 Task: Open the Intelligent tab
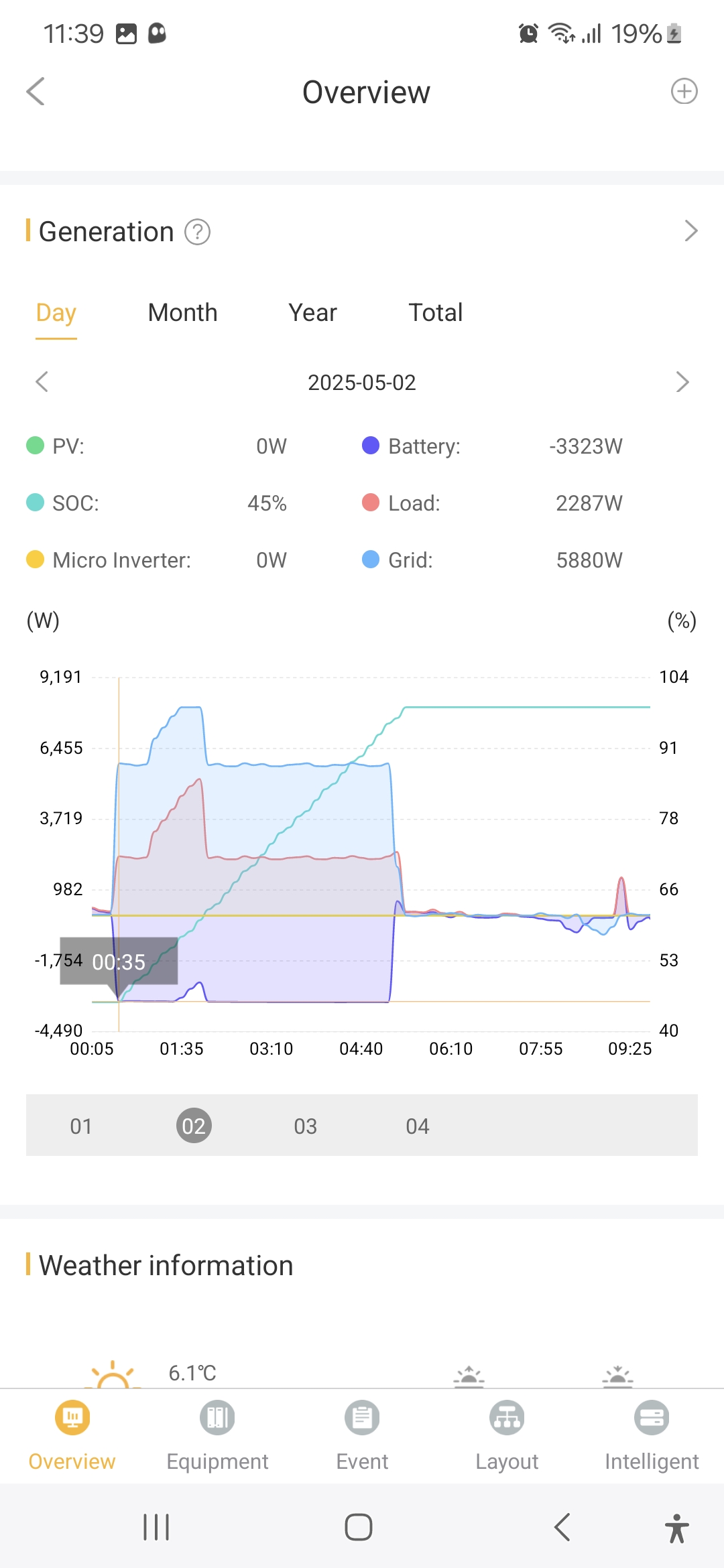pos(652,1435)
